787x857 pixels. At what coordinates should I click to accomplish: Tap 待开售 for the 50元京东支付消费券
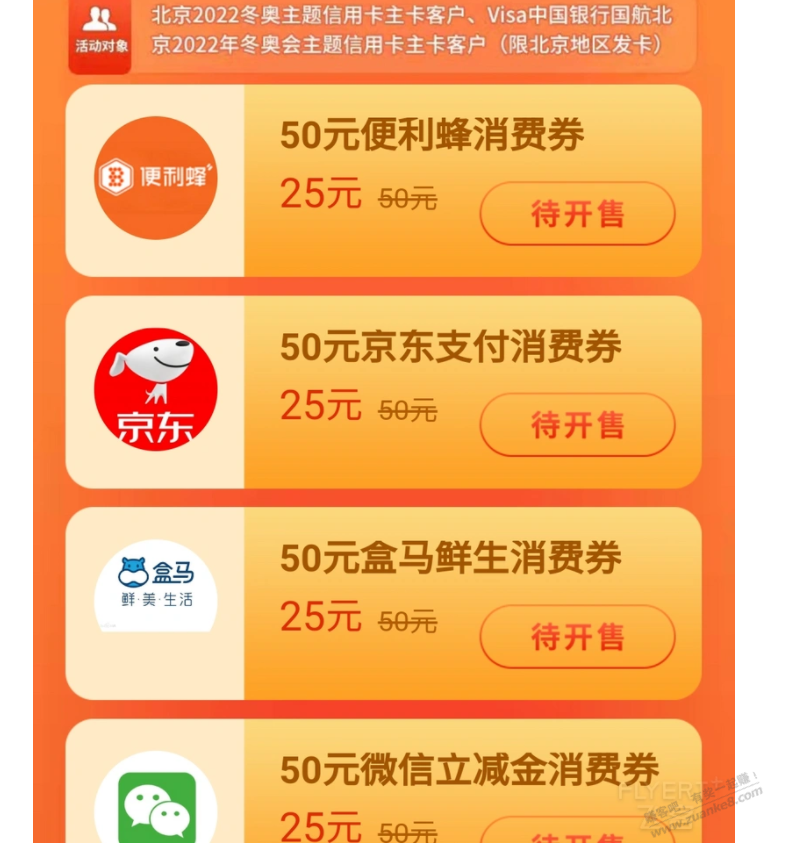577,426
